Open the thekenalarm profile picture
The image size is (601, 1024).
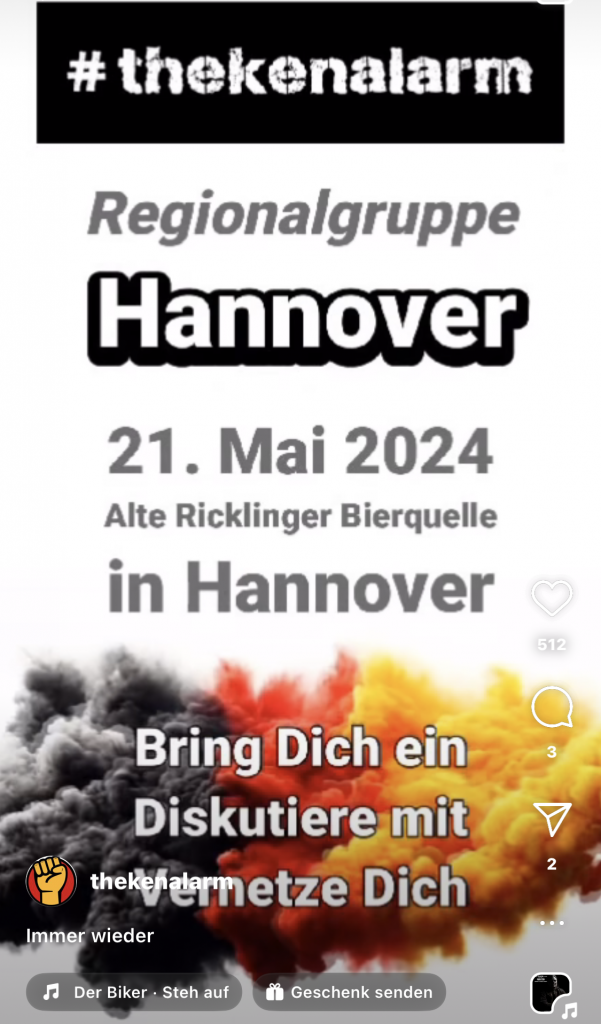51,881
